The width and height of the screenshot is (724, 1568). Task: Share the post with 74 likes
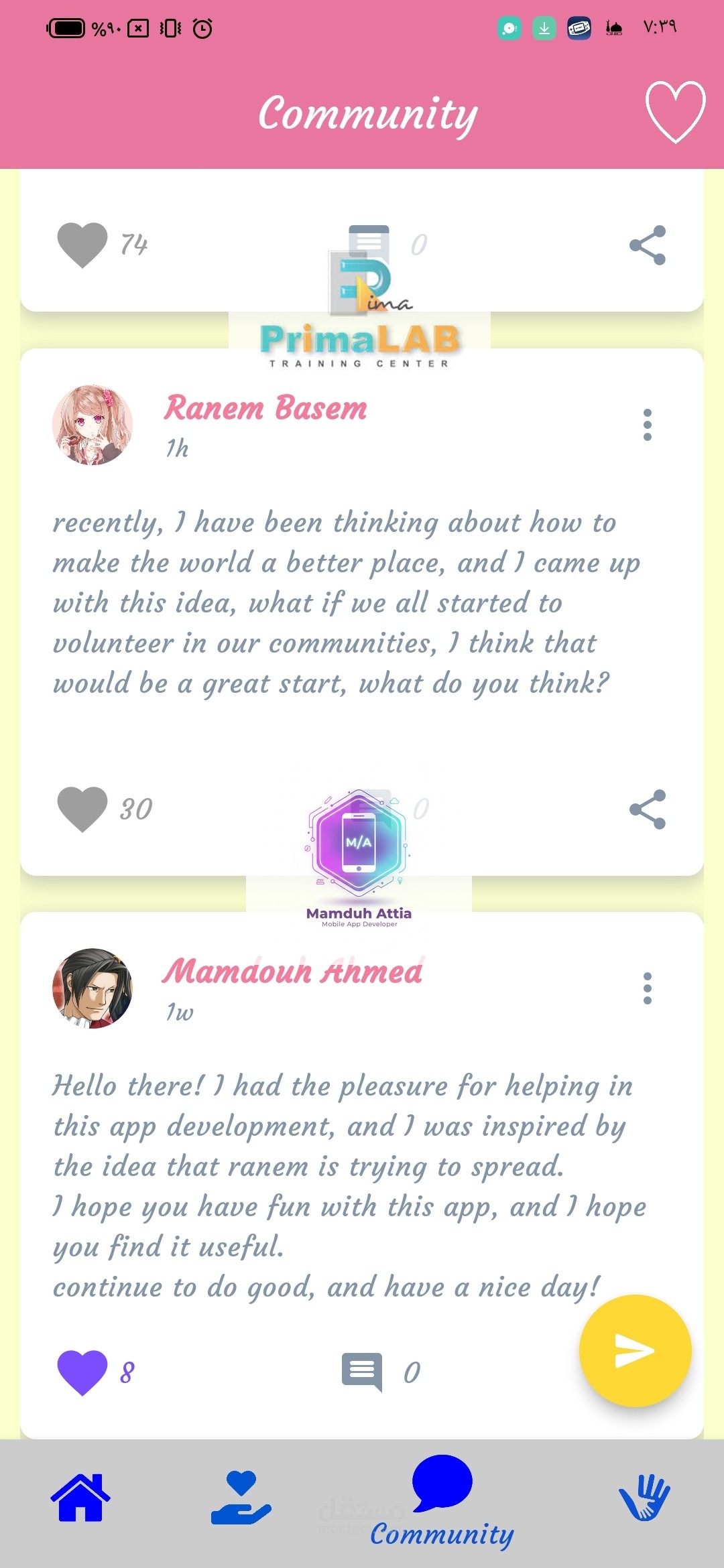tap(648, 245)
